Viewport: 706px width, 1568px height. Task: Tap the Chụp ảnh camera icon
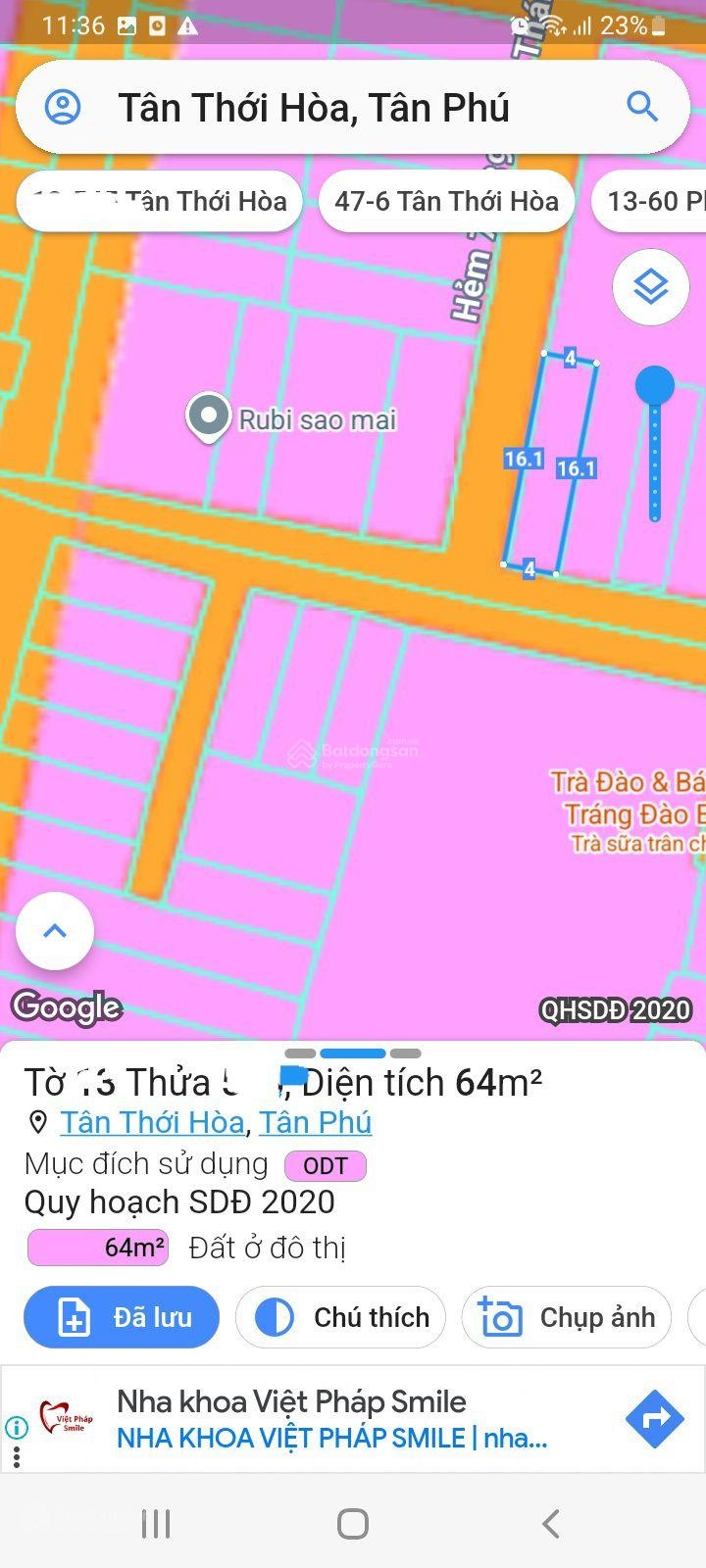pos(503,1317)
